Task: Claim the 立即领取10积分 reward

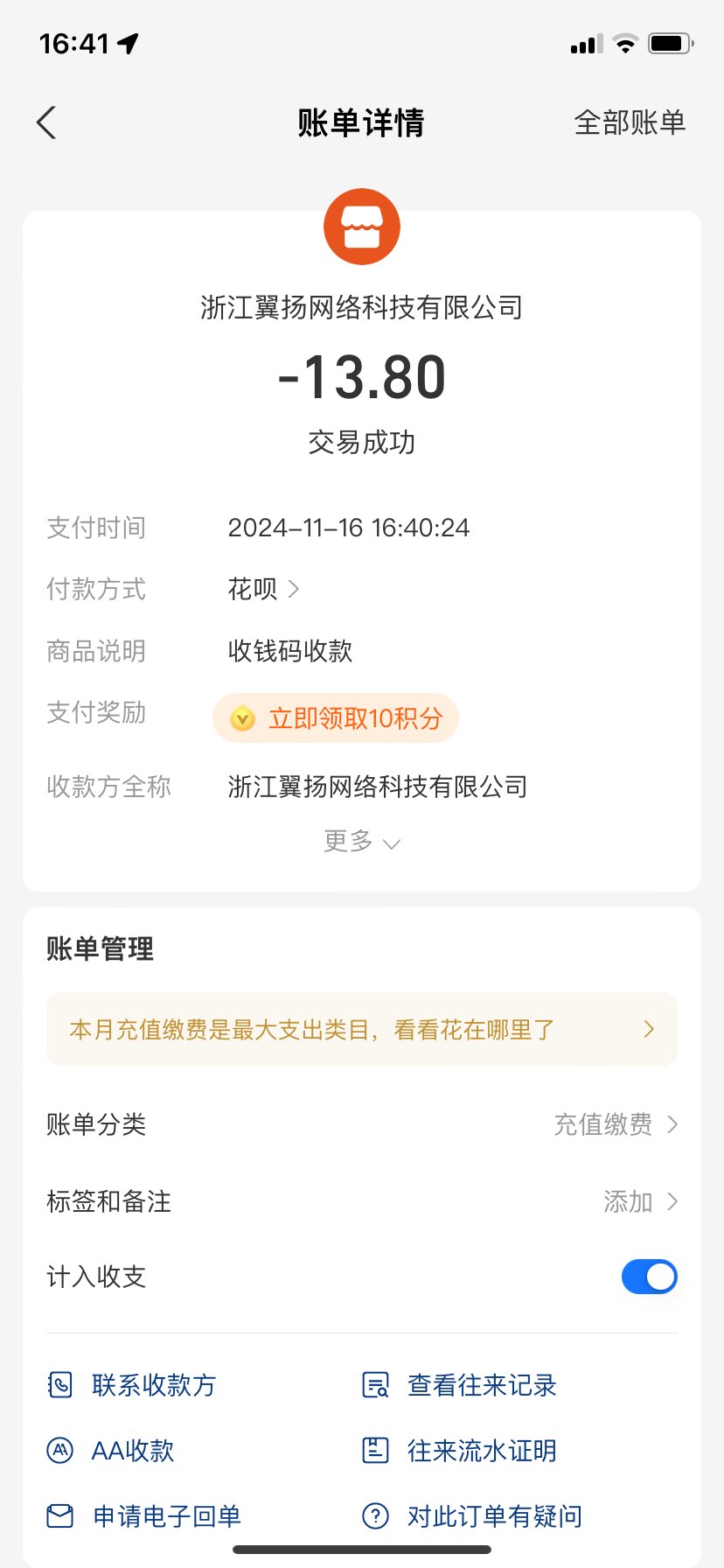Action: click(336, 718)
